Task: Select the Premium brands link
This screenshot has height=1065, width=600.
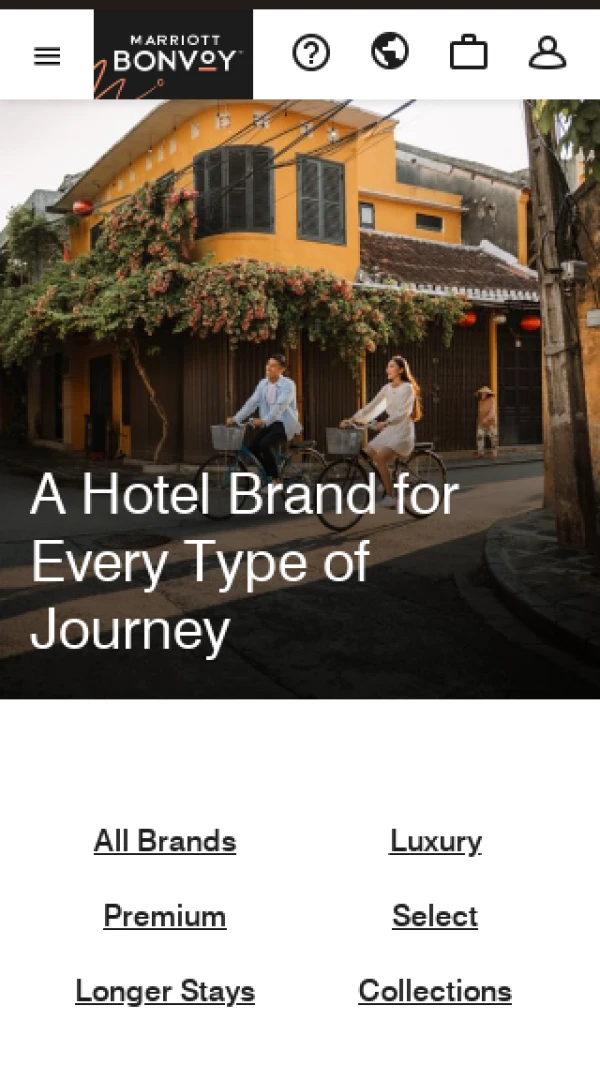Action: (165, 916)
